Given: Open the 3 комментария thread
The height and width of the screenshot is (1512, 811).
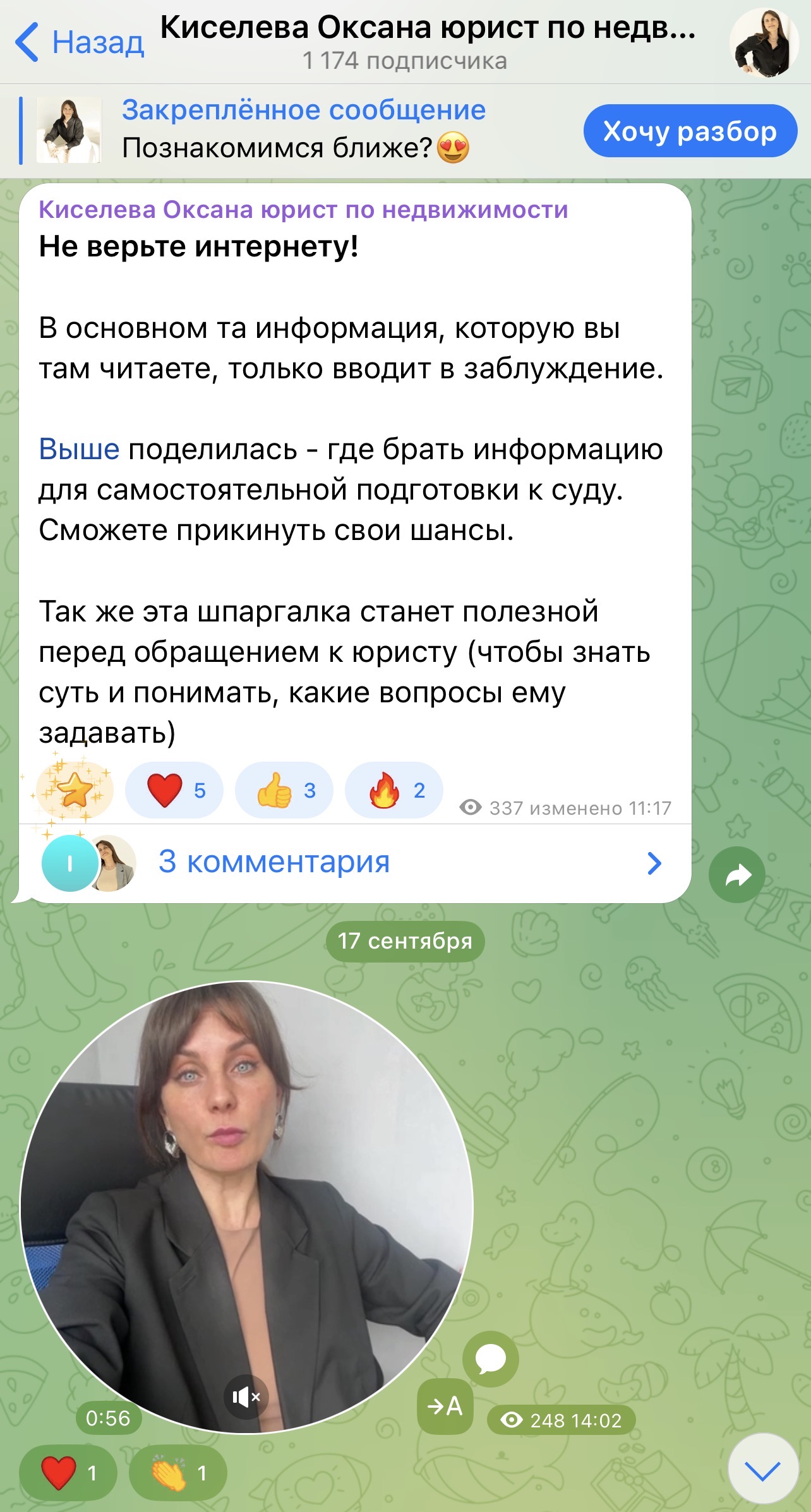Looking at the screenshot, I should coord(354,862).
